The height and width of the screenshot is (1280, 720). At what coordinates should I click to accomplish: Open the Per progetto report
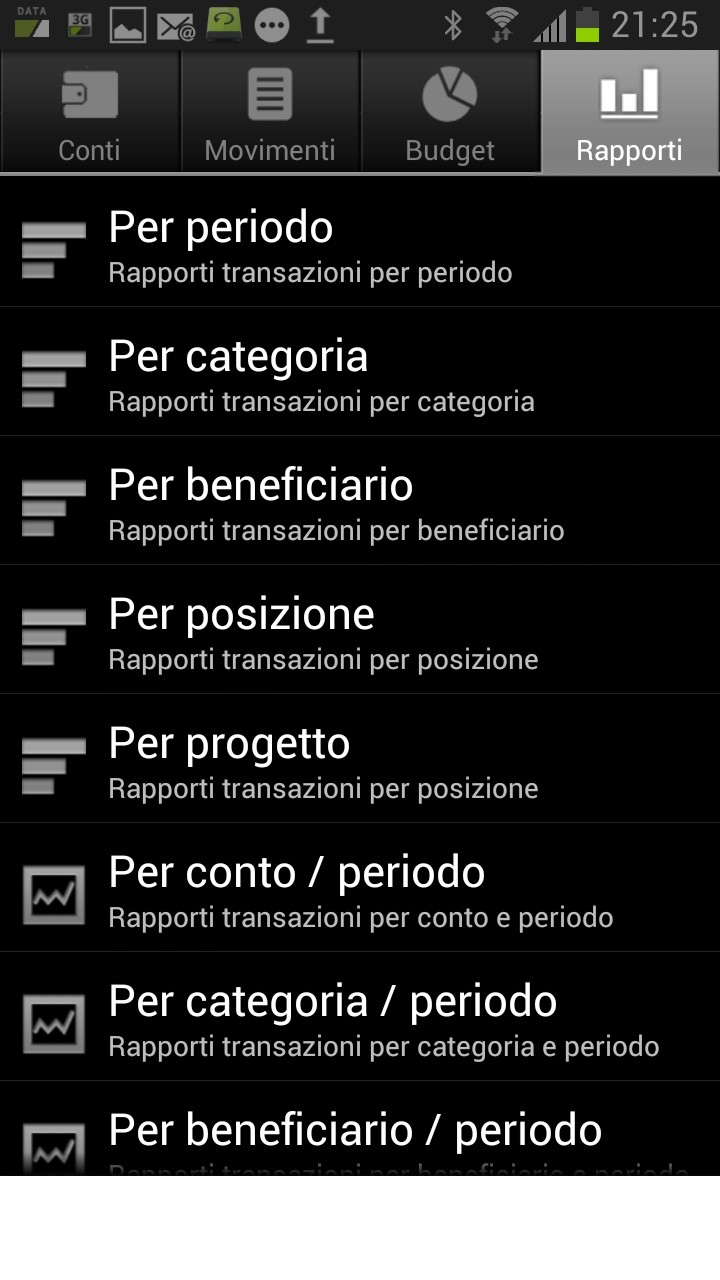click(x=360, y=758)
